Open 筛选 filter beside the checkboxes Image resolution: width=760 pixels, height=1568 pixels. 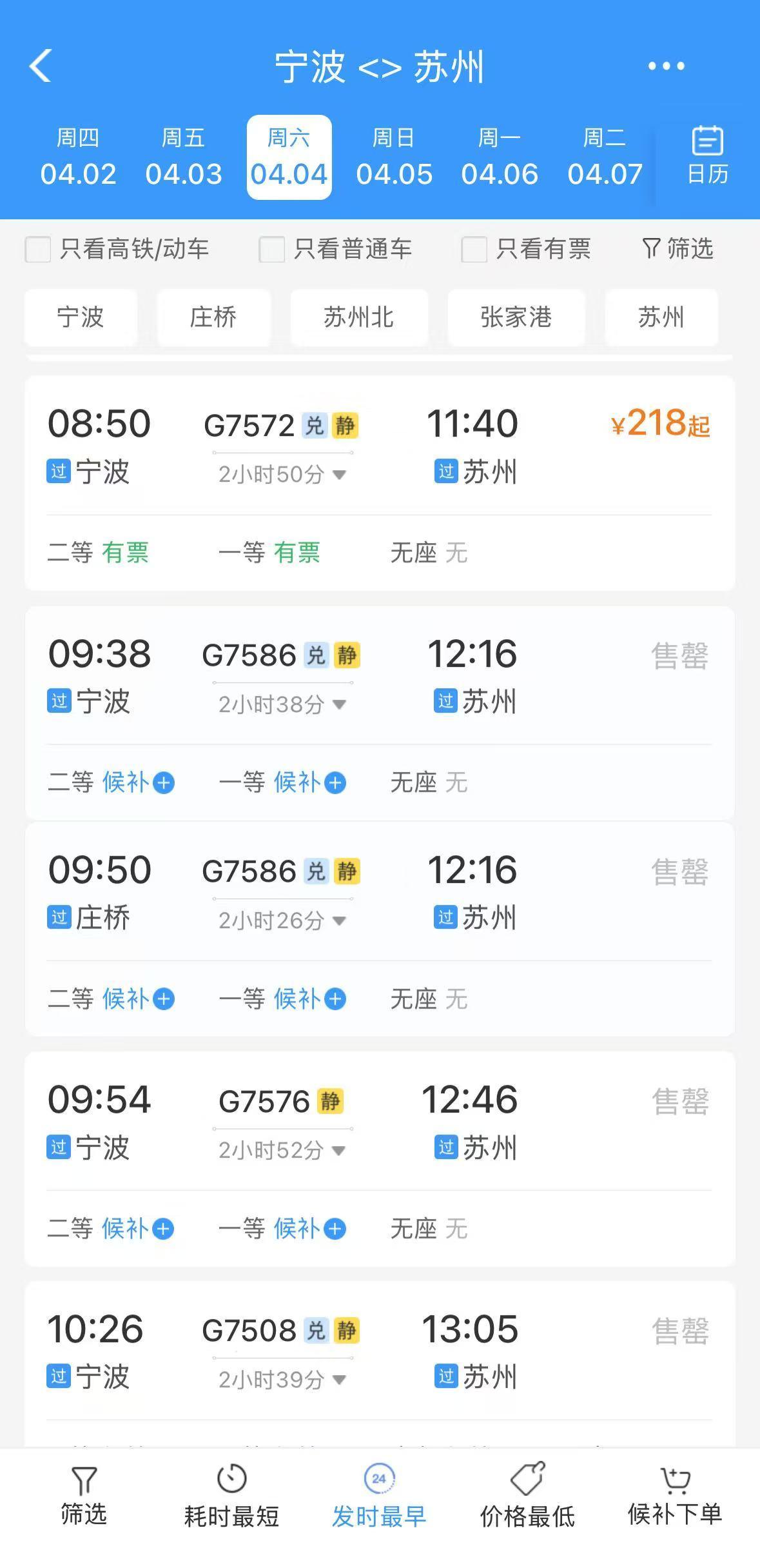(x=677, y=248)
